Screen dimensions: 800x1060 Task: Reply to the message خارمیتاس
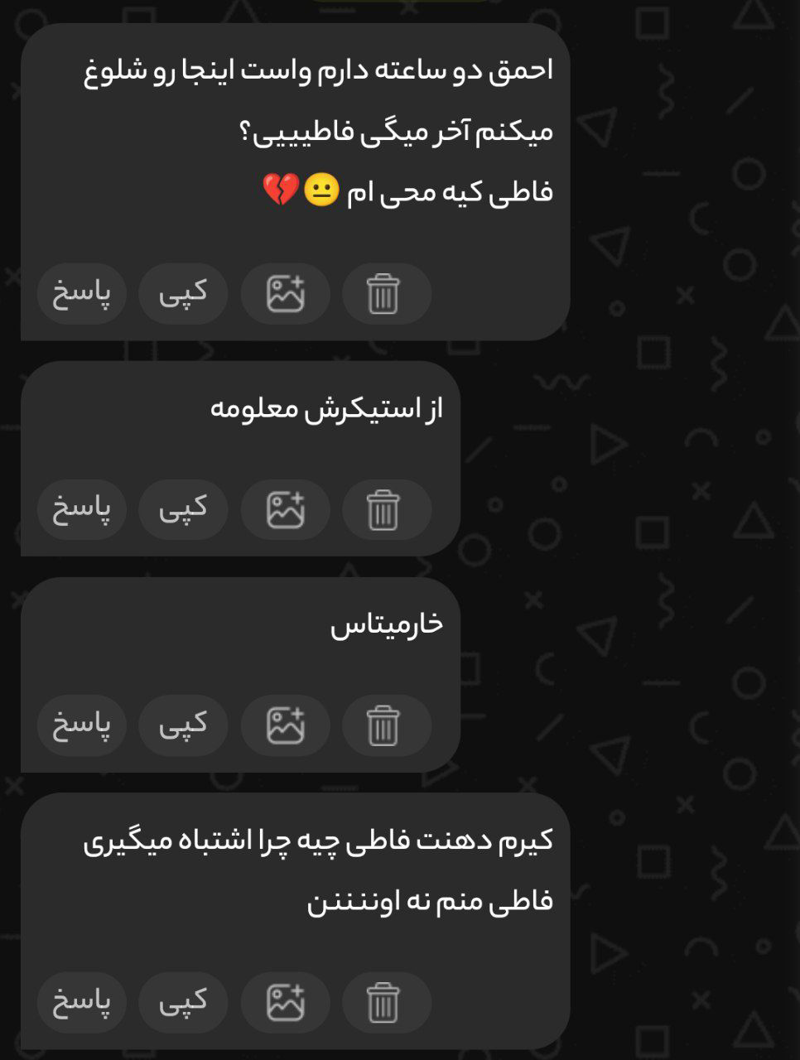(82, 725)
